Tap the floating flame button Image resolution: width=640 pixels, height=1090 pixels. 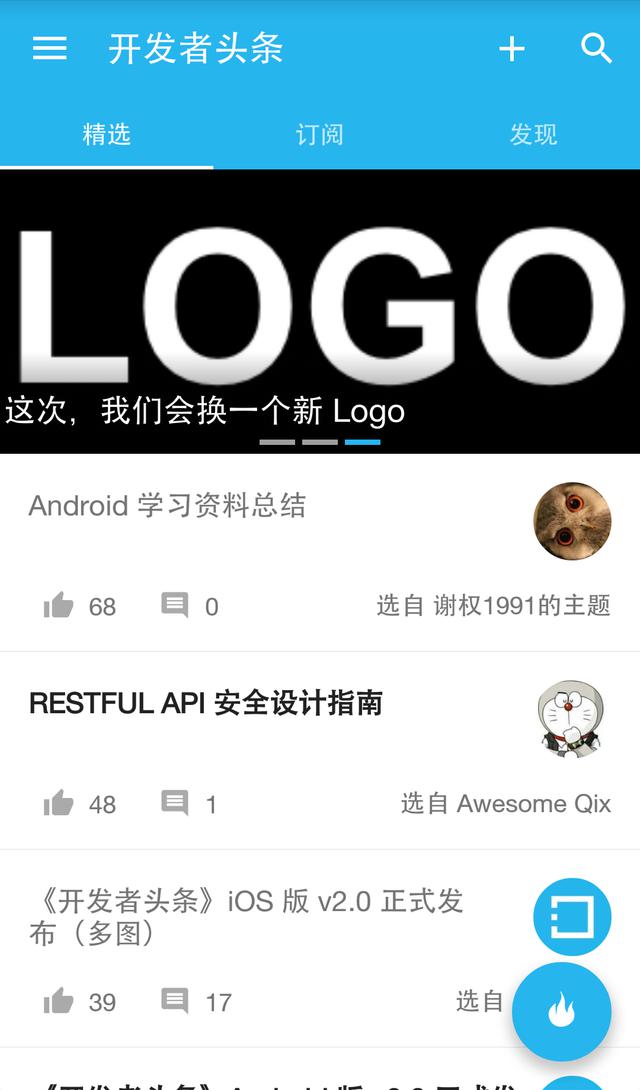point(561,1011)
